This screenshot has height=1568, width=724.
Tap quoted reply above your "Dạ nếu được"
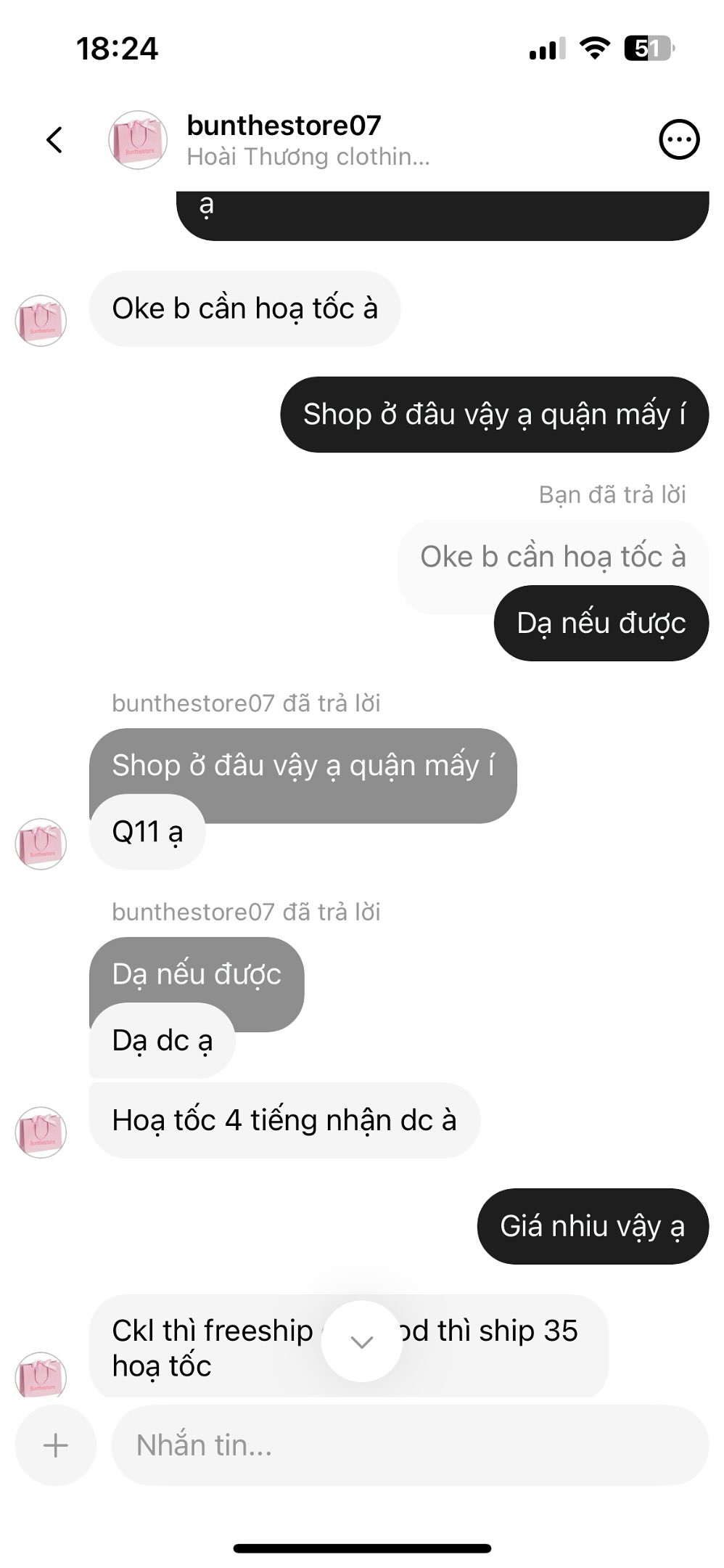(551, 558)
